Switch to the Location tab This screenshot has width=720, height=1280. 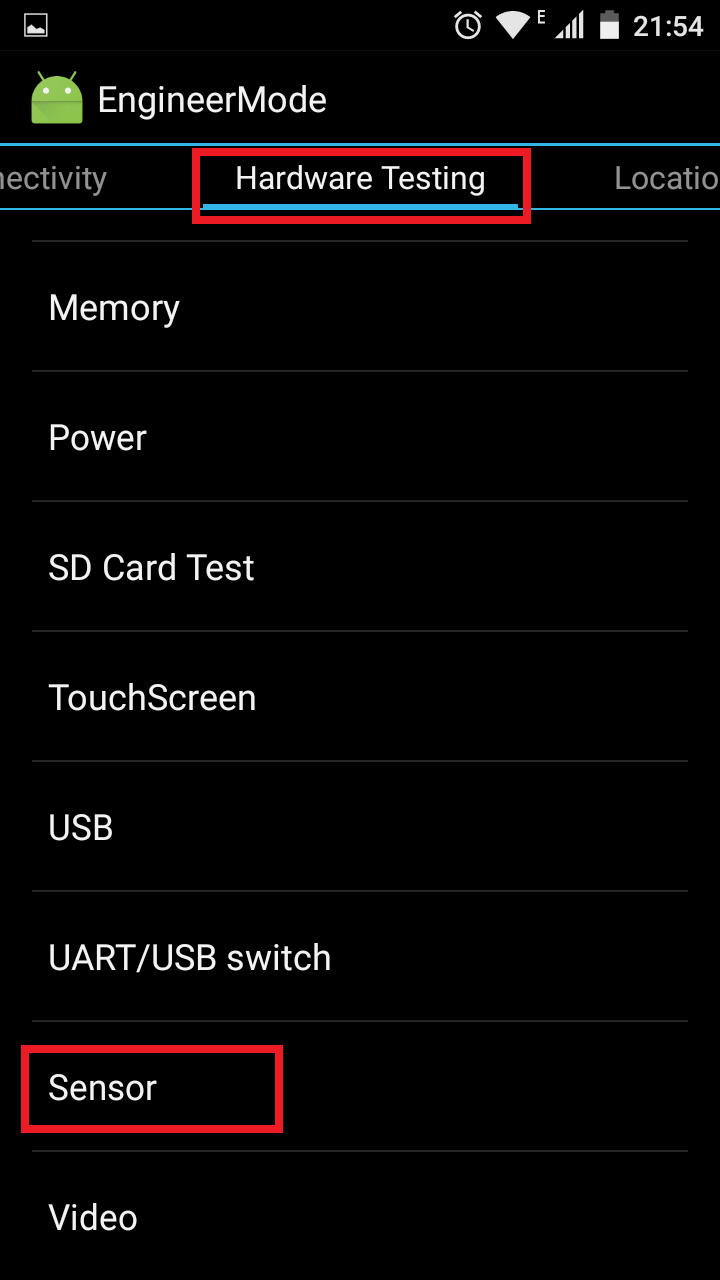coord(666,179)
